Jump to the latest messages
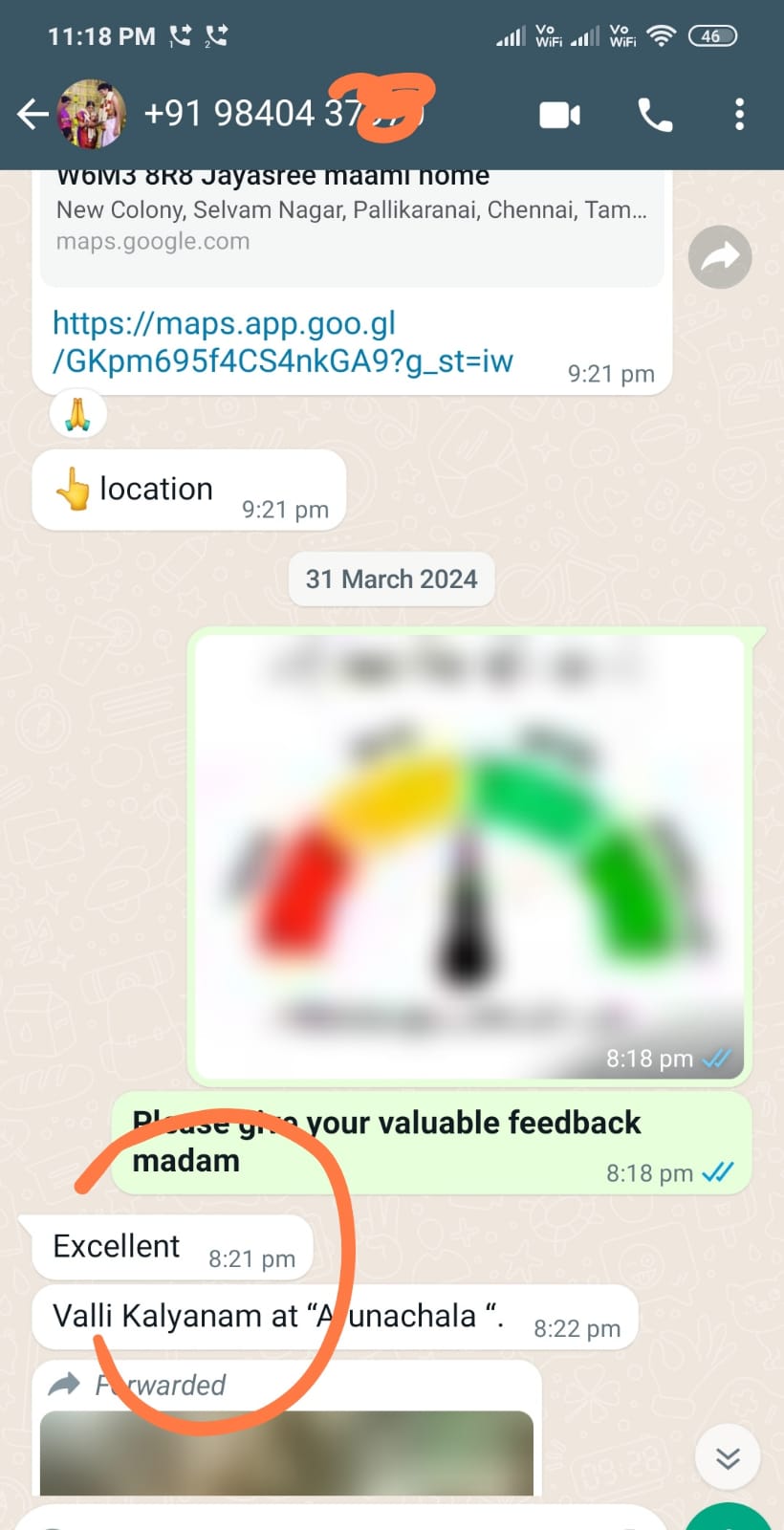Image resolution: width=784 pixels, height=1530 pixels. click(728, 1457)
